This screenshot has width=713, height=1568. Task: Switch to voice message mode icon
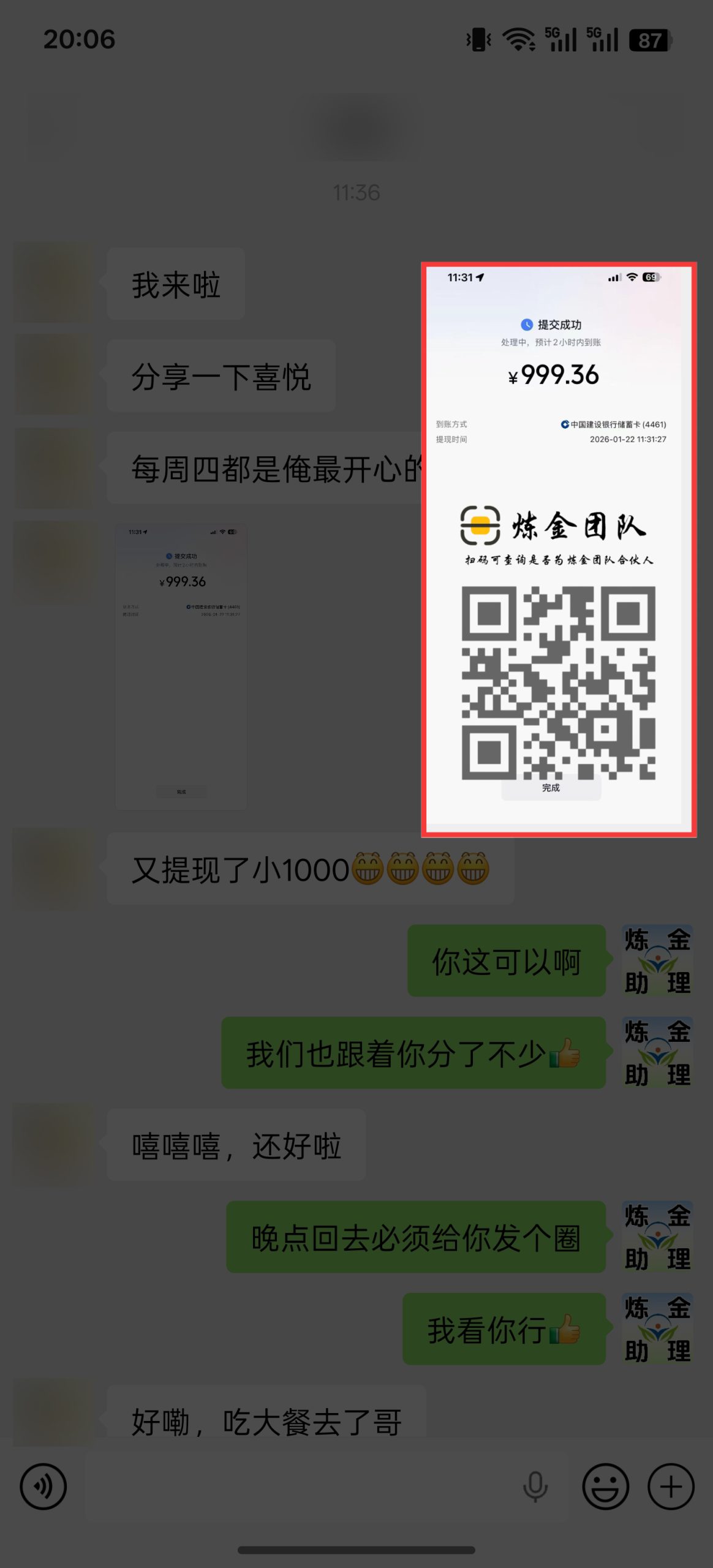42,1487
